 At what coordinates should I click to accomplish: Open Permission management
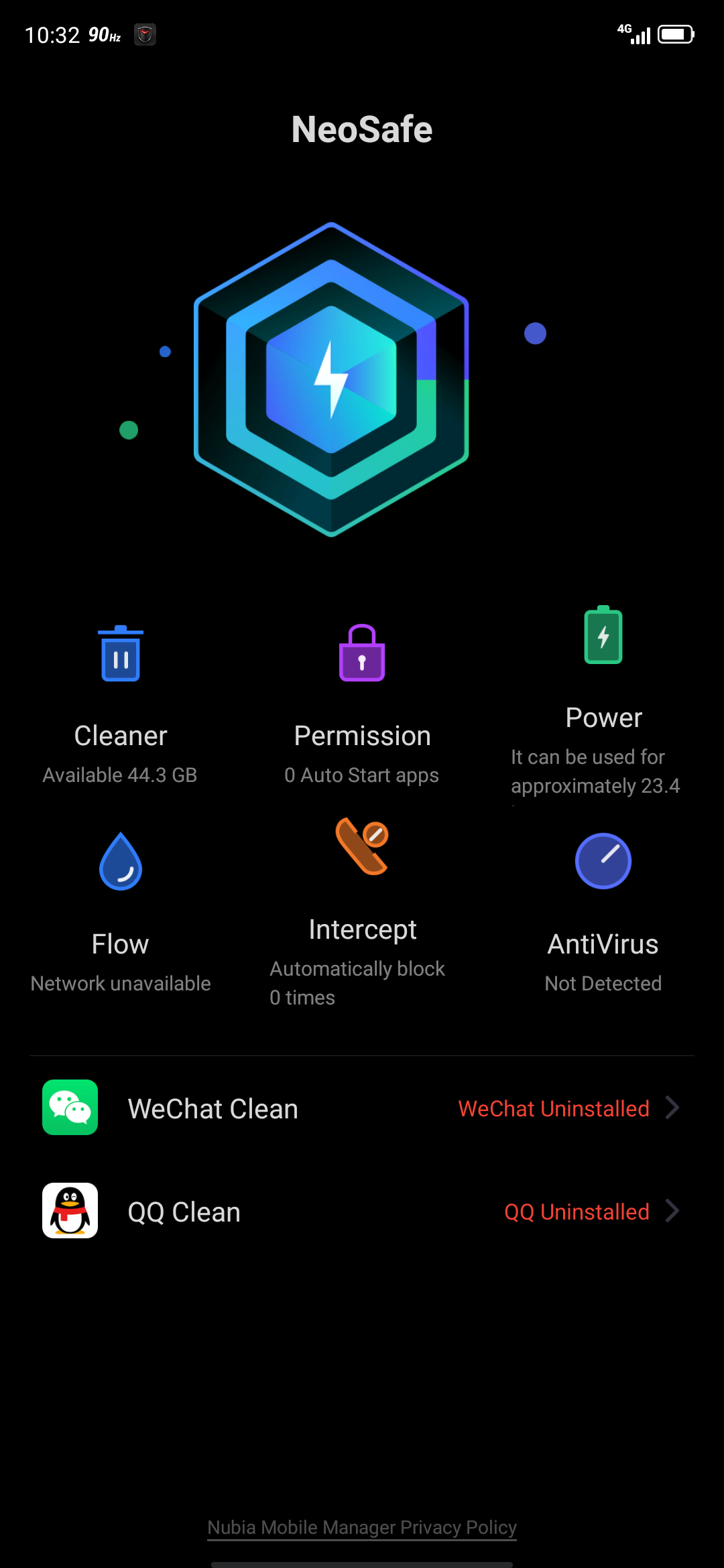click(x=362, y=704)
